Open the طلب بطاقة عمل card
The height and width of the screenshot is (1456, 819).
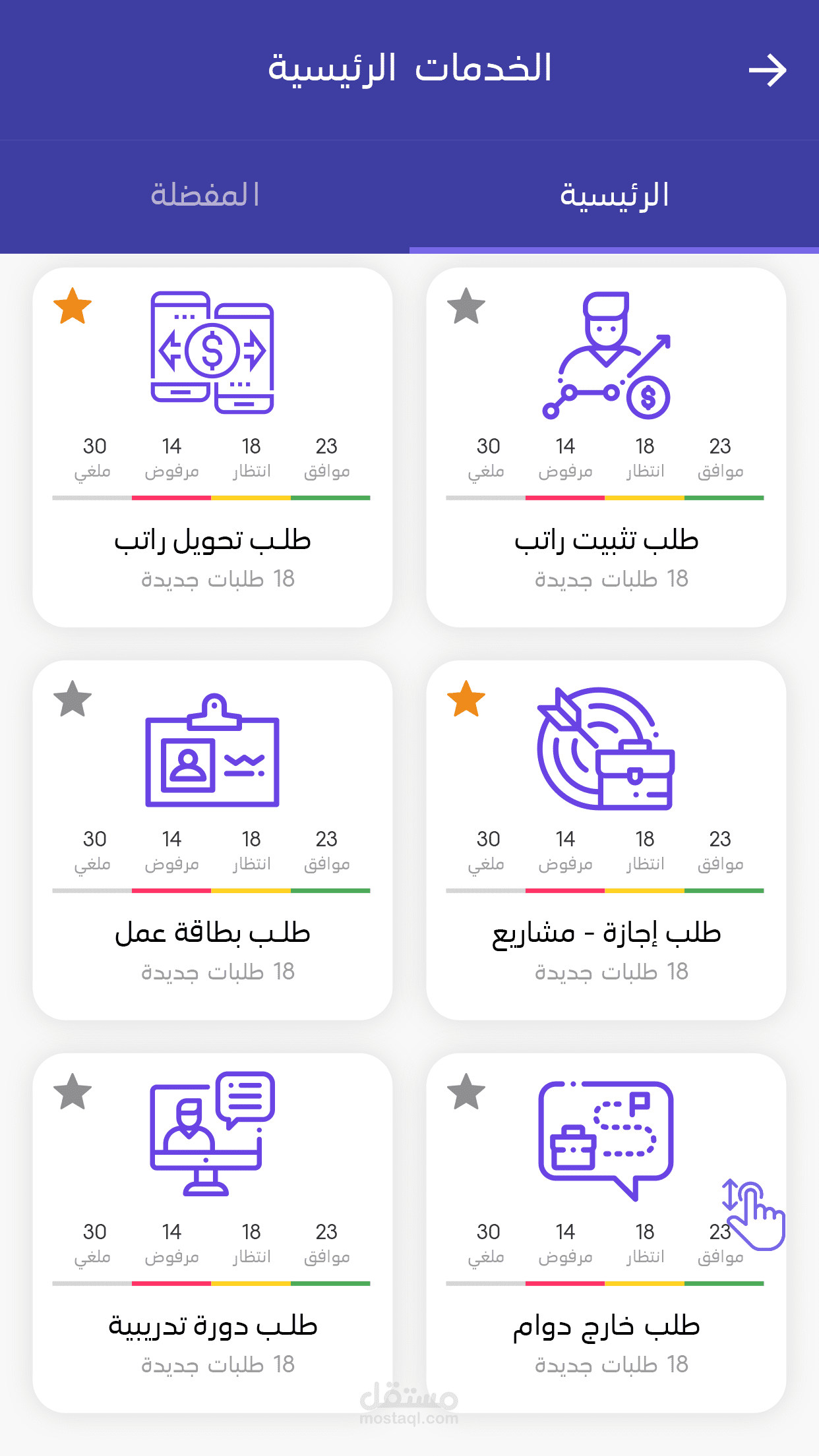(x=212, y=933)
